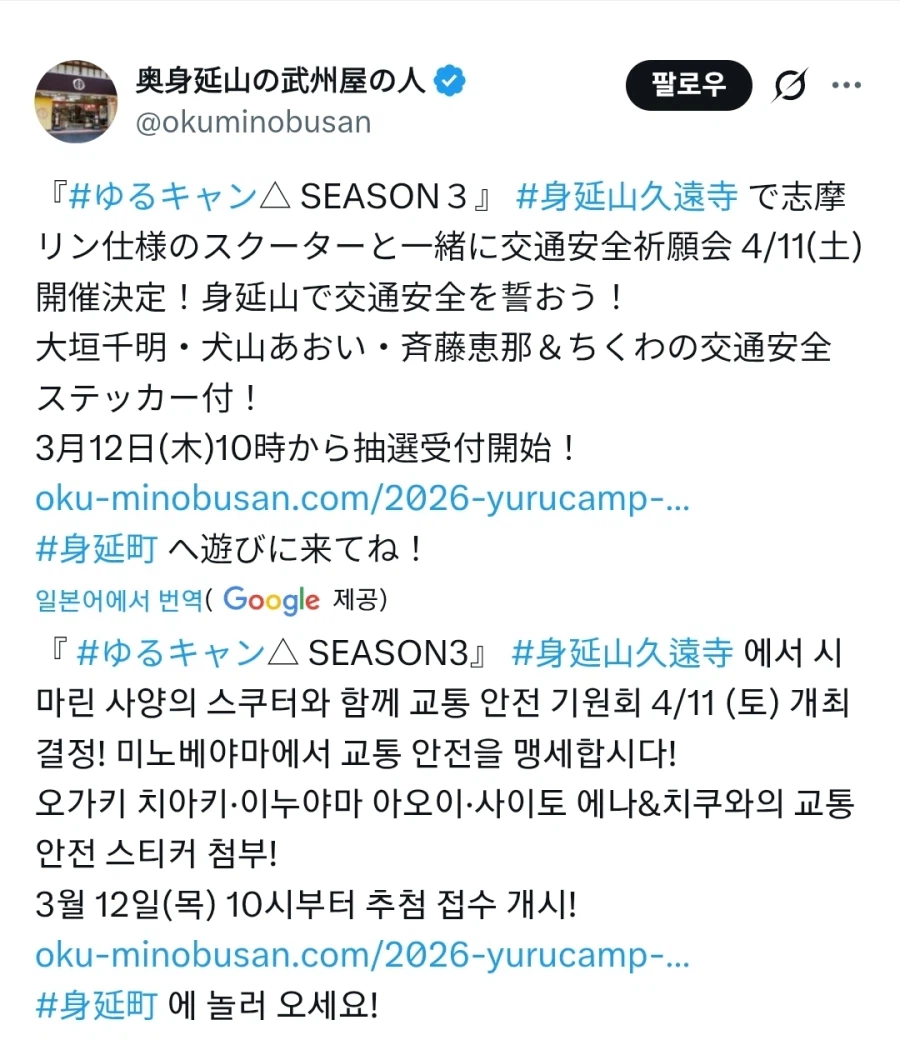The image size is (900, 1040).
Task: Tap the 팔로우 follow button
Action: [689, 85]
